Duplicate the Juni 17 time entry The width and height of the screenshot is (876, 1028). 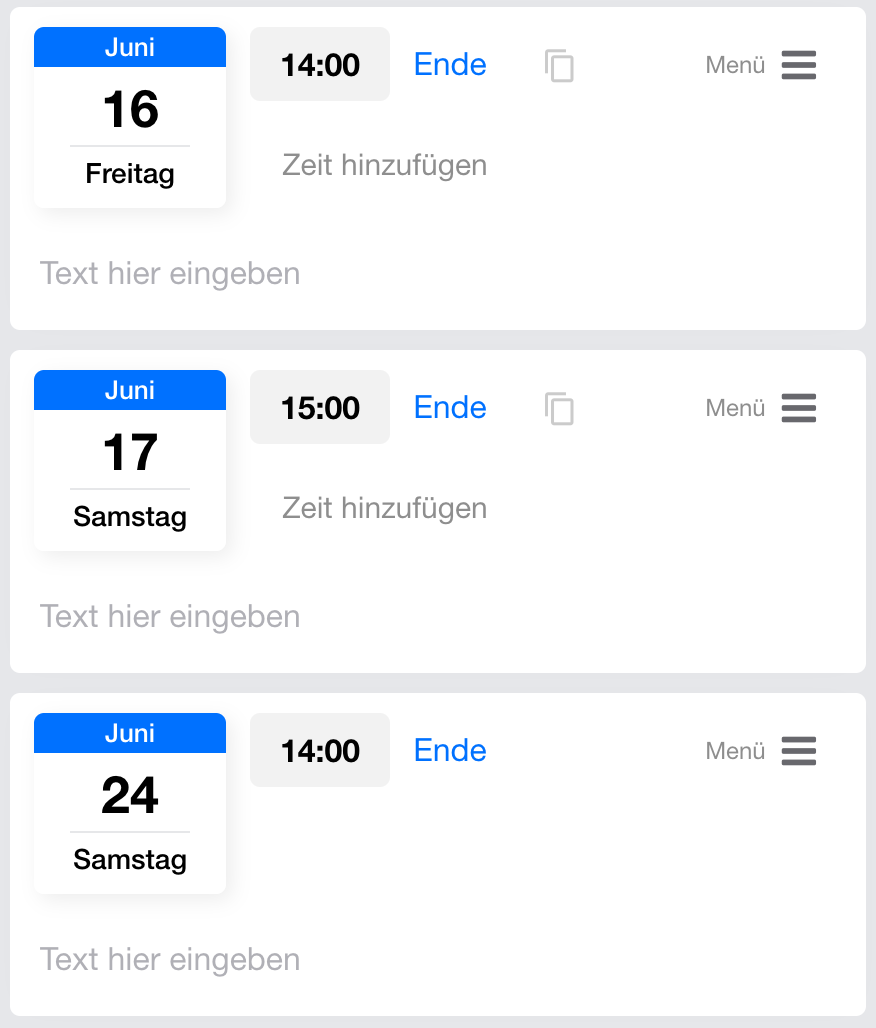(x=560, y=409)
